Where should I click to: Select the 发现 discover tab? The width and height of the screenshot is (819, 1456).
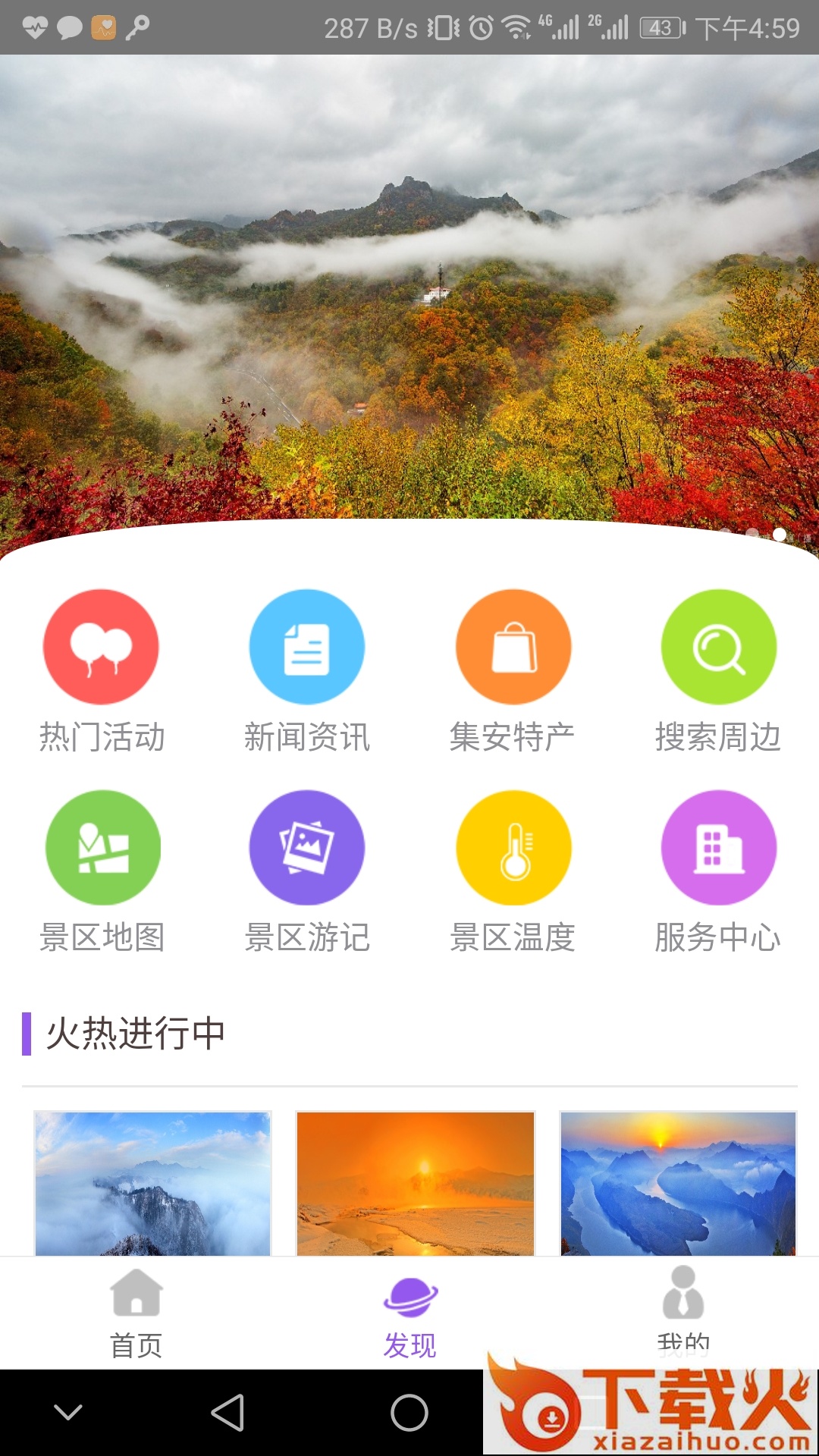click(409, 1313)
